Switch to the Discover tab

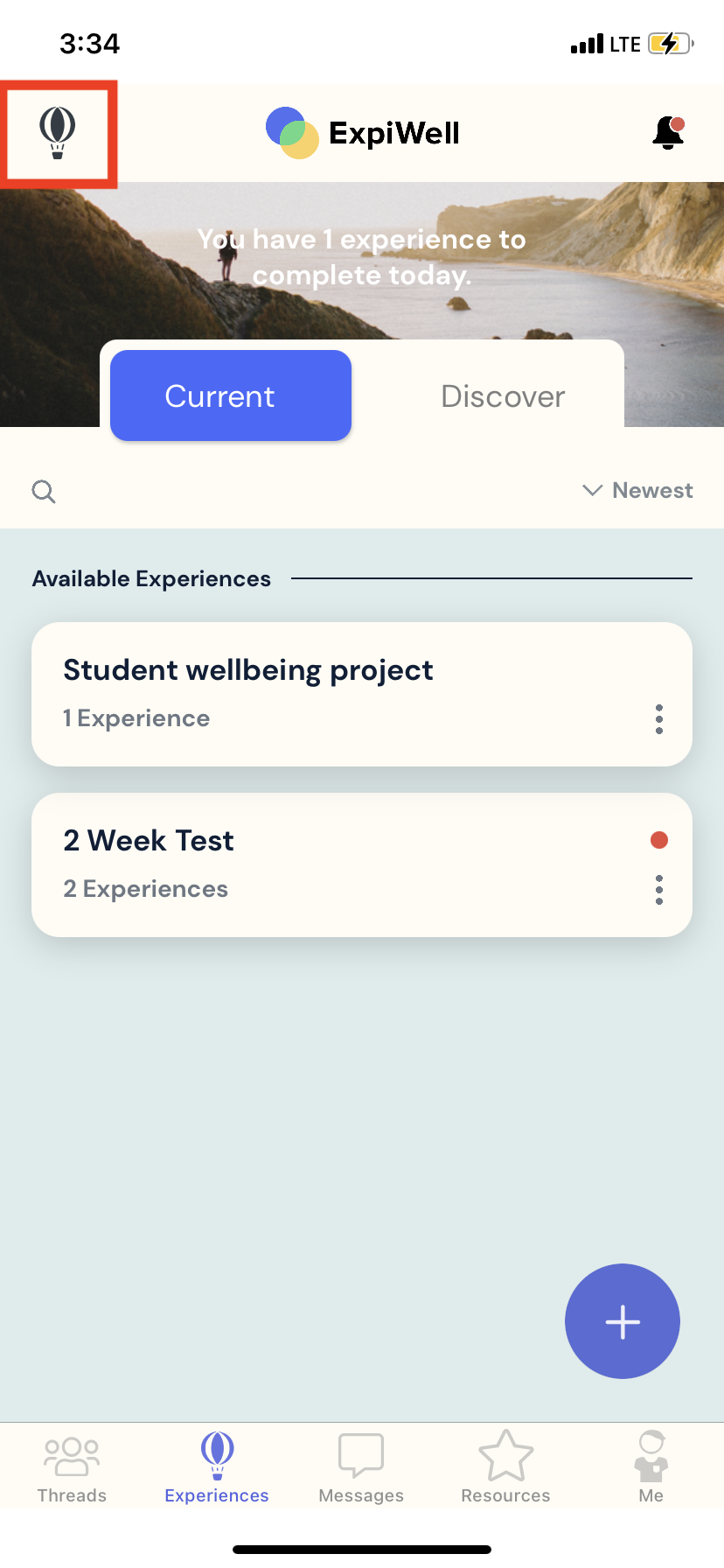click(x=503, y=395)
